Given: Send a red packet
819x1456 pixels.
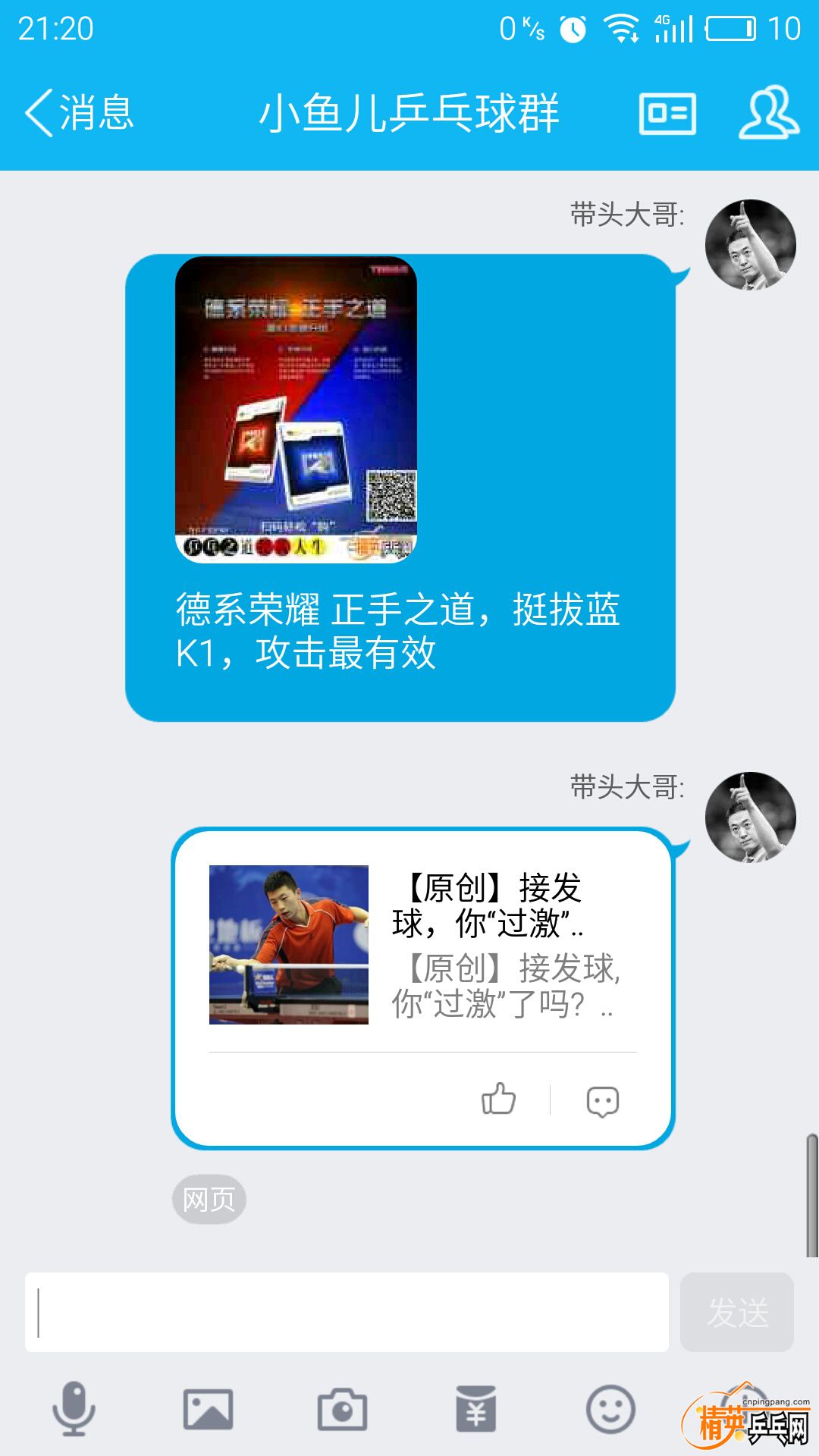Looking at the screenshot, I should 476,1410.
